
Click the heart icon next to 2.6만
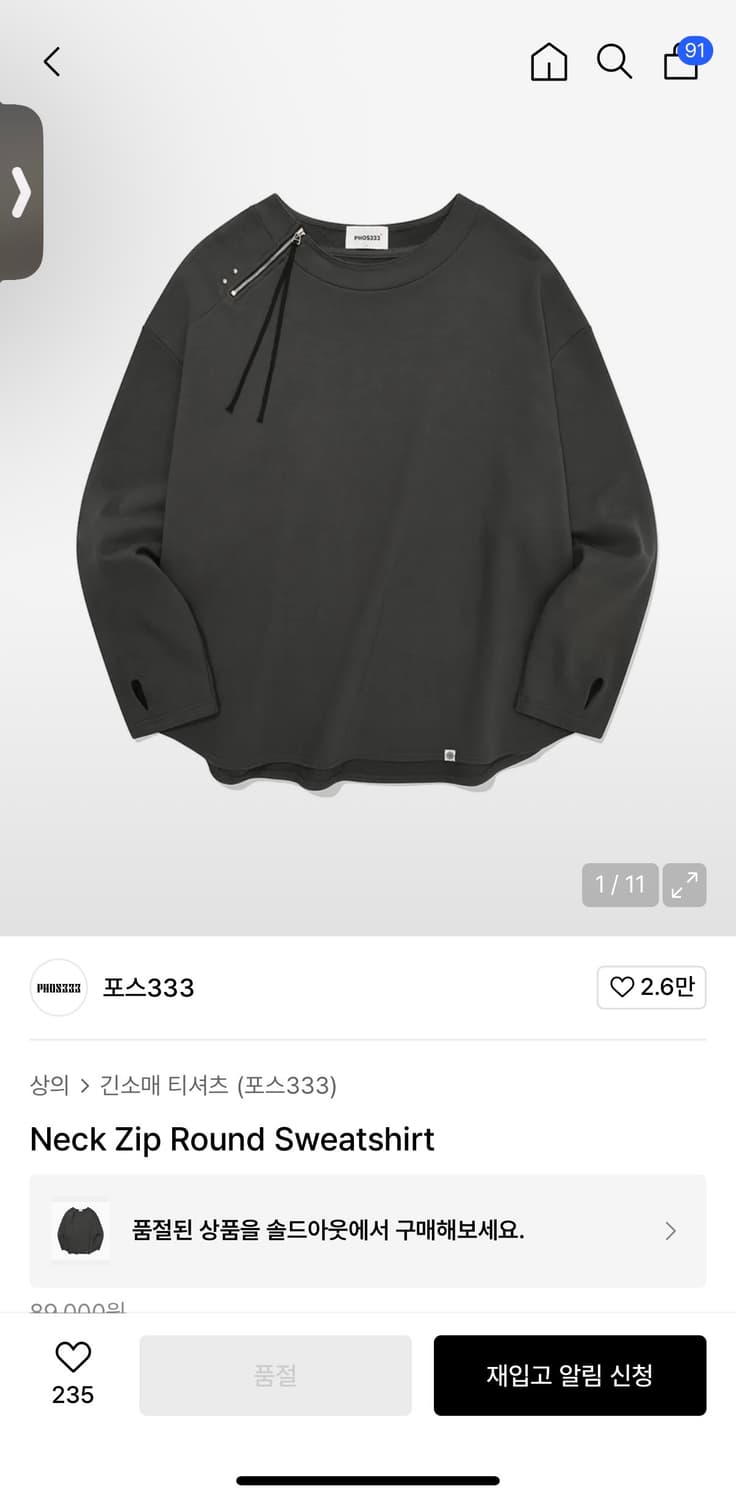[620, 987]
